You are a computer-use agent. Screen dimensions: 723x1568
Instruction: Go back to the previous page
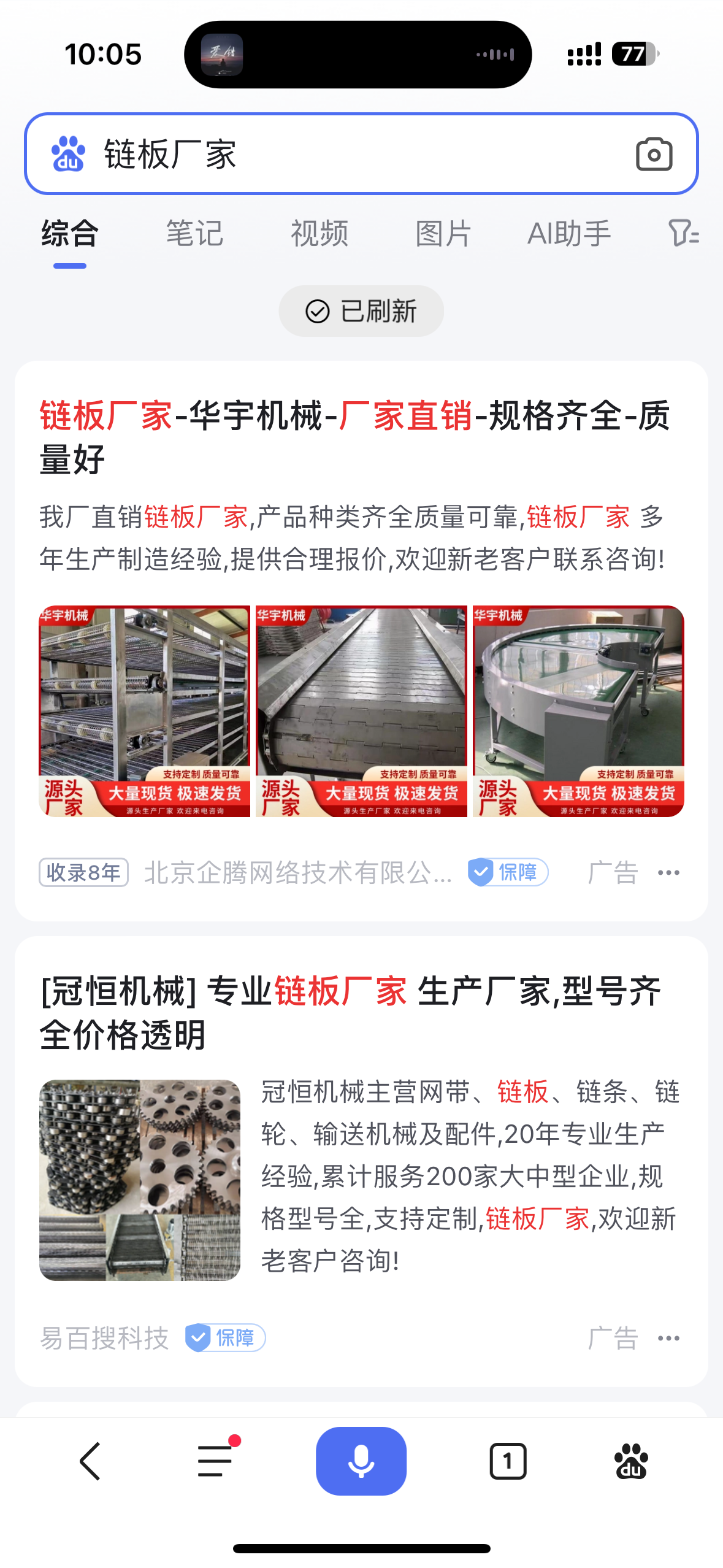point(90,1461)
